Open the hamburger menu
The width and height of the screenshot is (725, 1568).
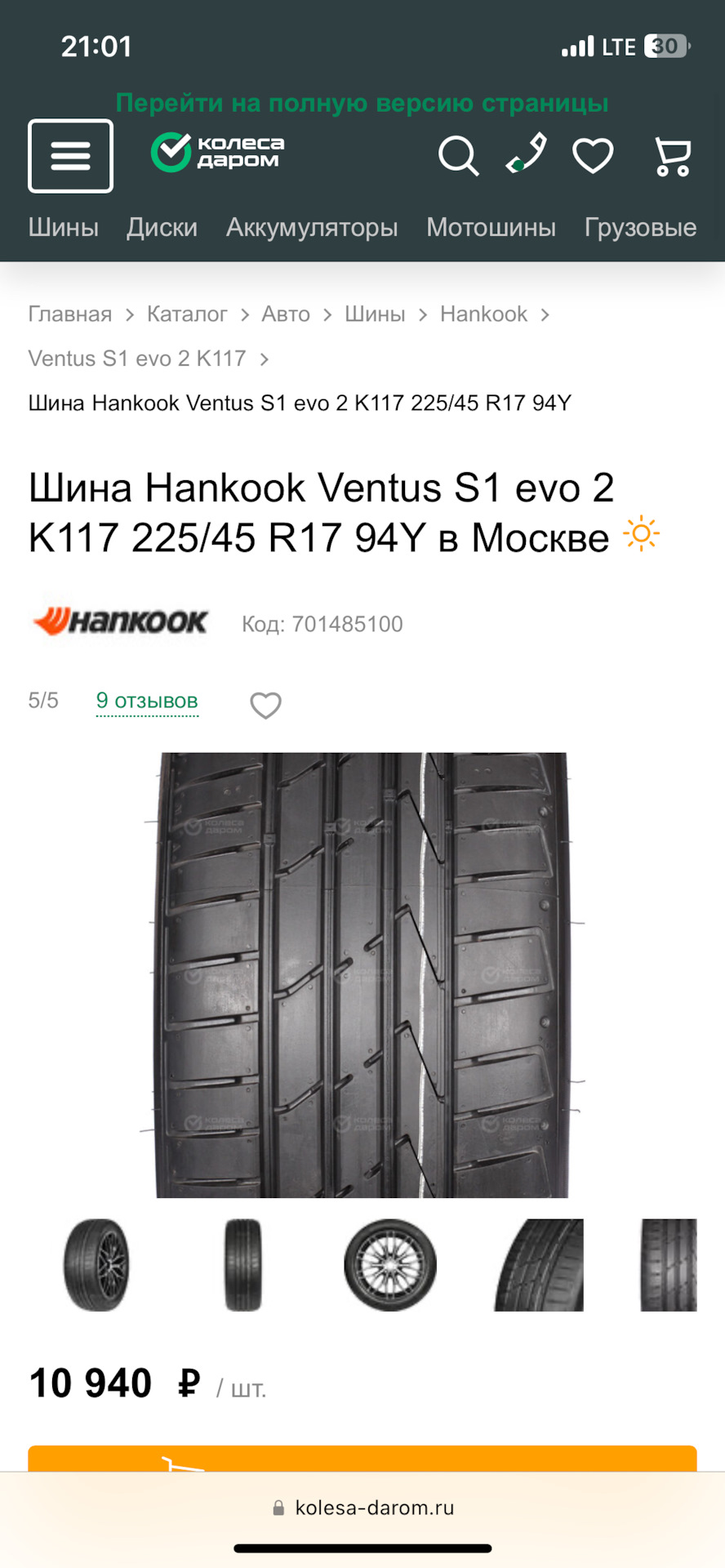71,156
